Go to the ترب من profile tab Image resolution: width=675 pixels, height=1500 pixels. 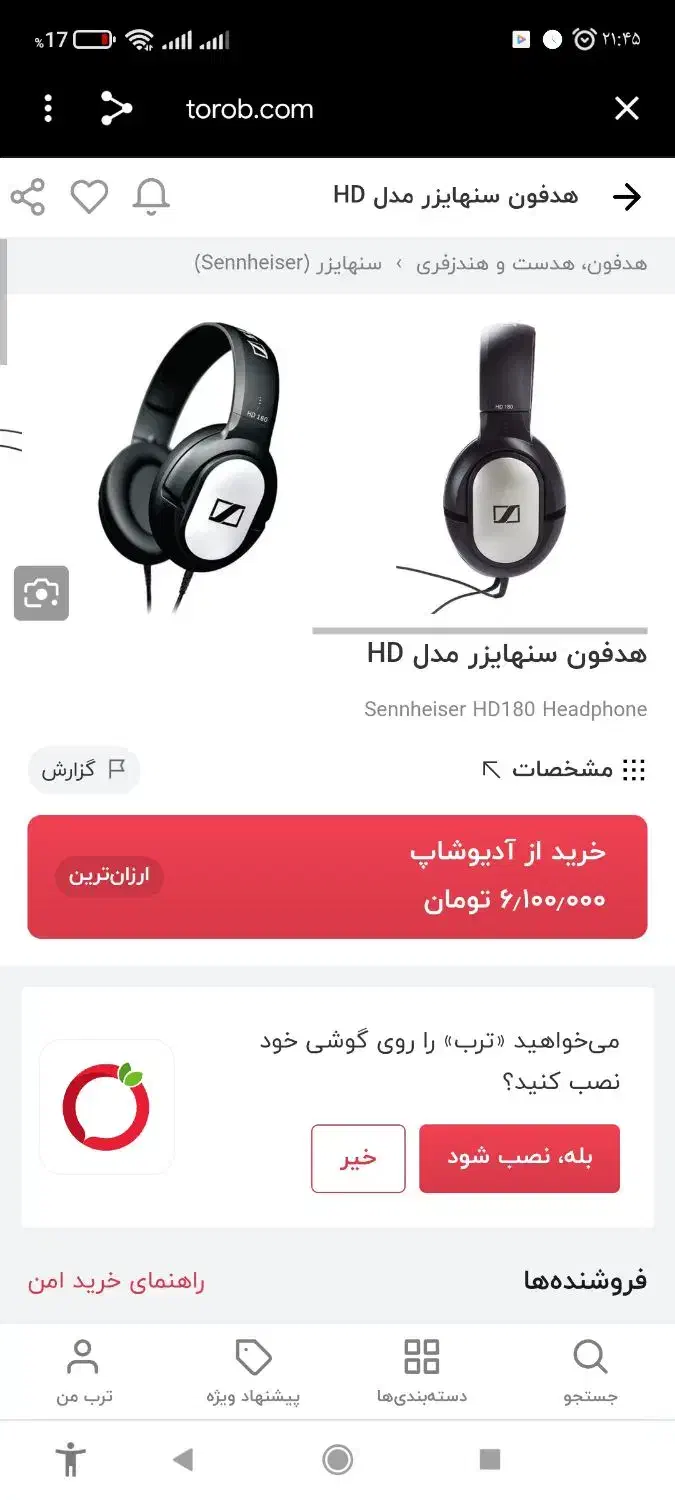coord(83,1372)
